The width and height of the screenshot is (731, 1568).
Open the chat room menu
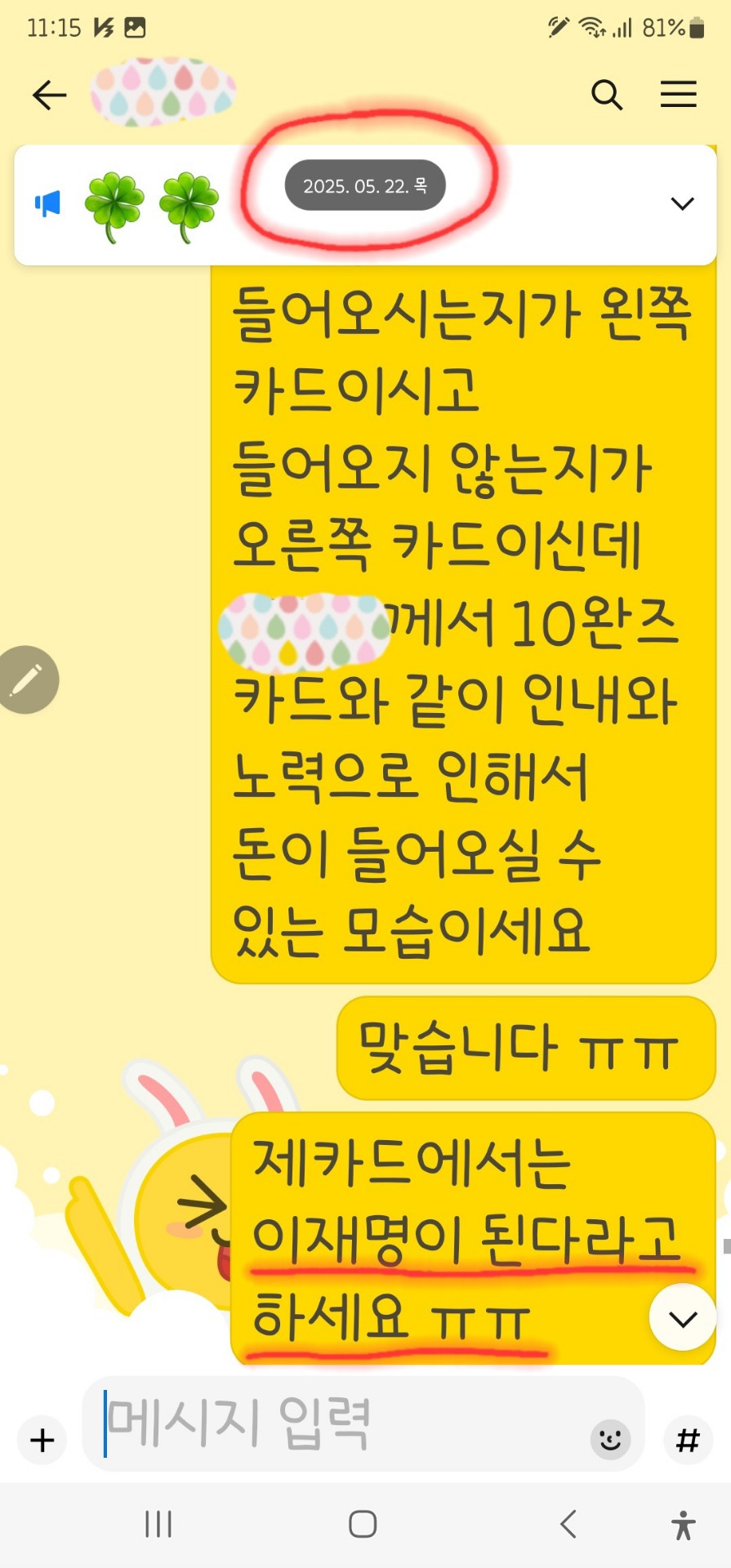click(x=678, y=95)
